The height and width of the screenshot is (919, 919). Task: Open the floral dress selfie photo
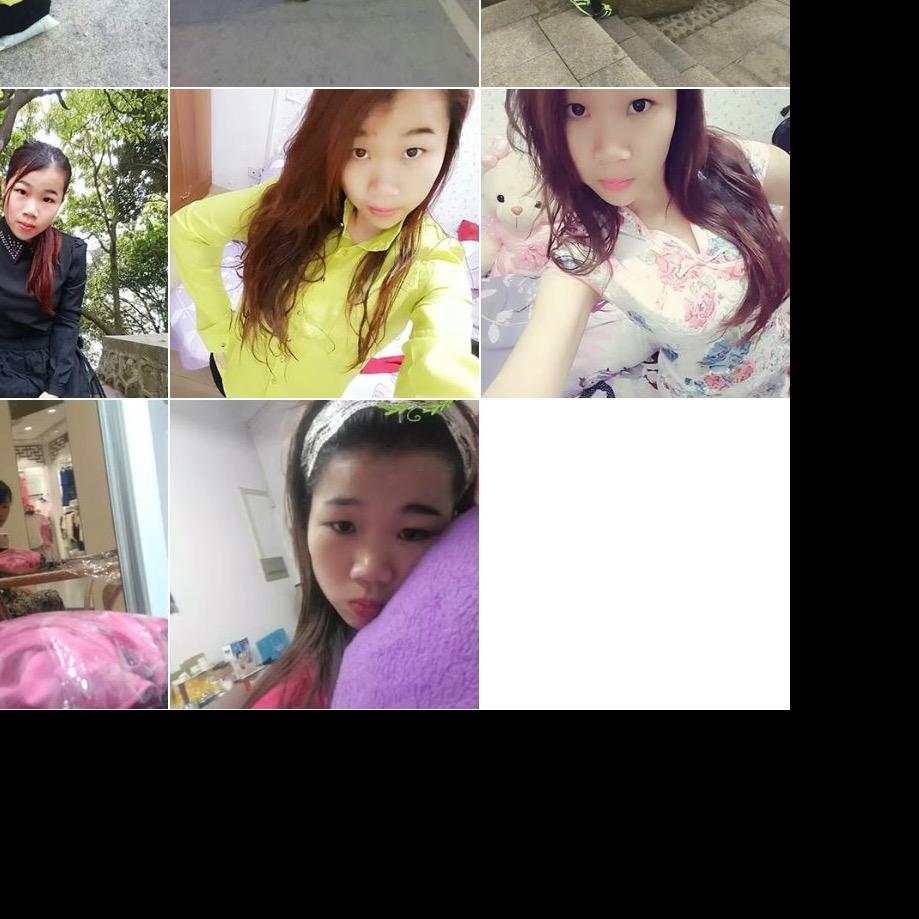point(635,243)
